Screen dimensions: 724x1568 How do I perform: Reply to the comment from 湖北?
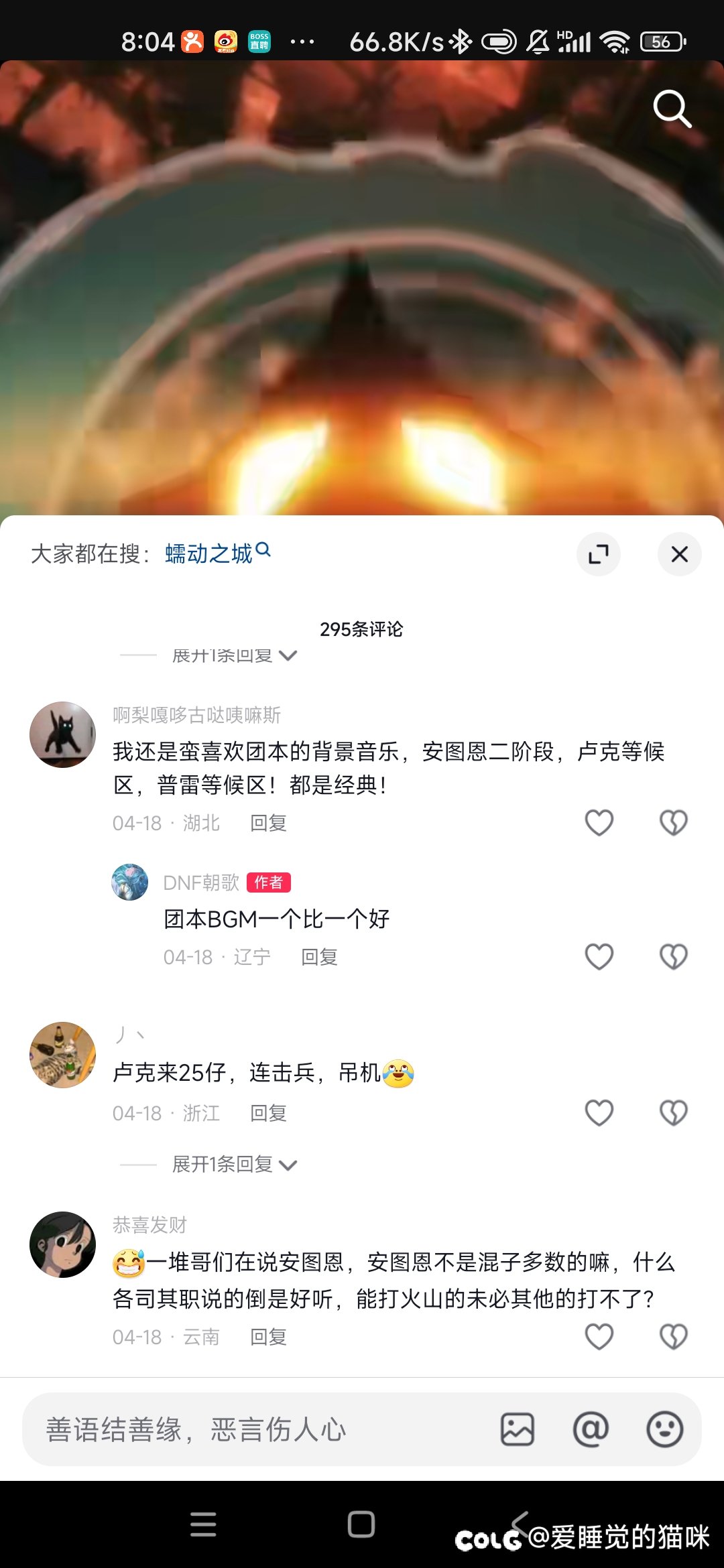click(x=268, y=823)
